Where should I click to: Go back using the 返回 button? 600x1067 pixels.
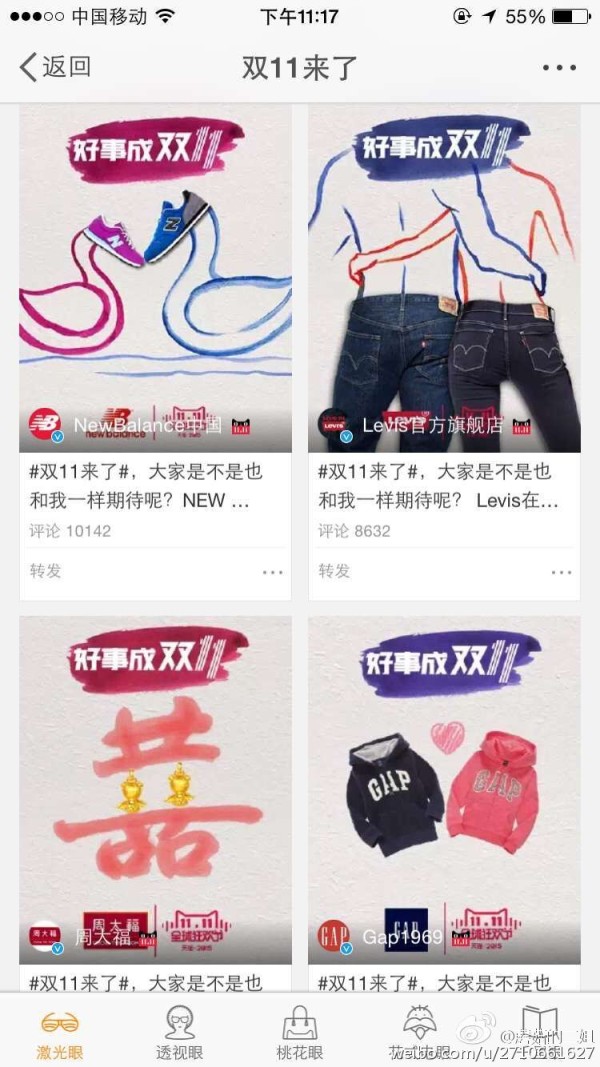pyautogui.click(x=55, y=67)
